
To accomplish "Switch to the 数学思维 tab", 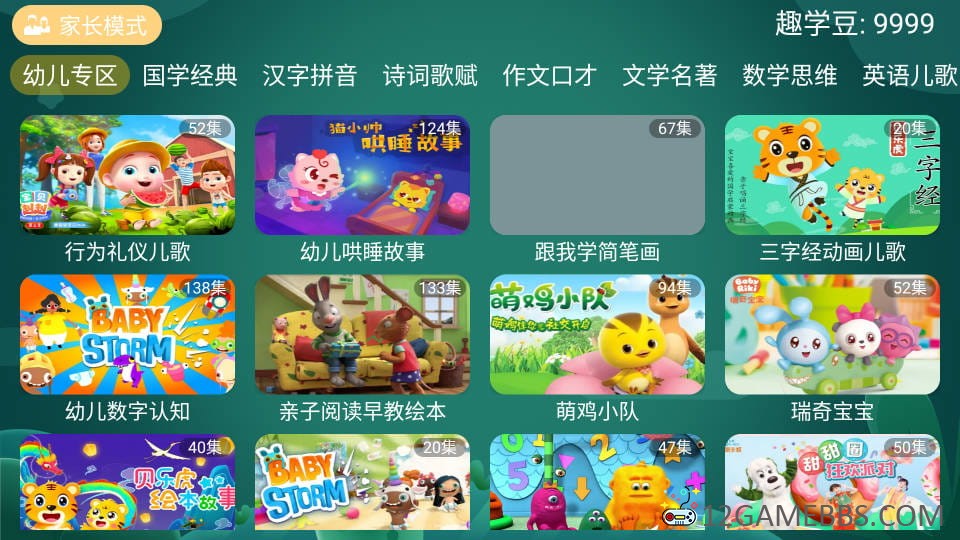I will [x=790, y=75].
